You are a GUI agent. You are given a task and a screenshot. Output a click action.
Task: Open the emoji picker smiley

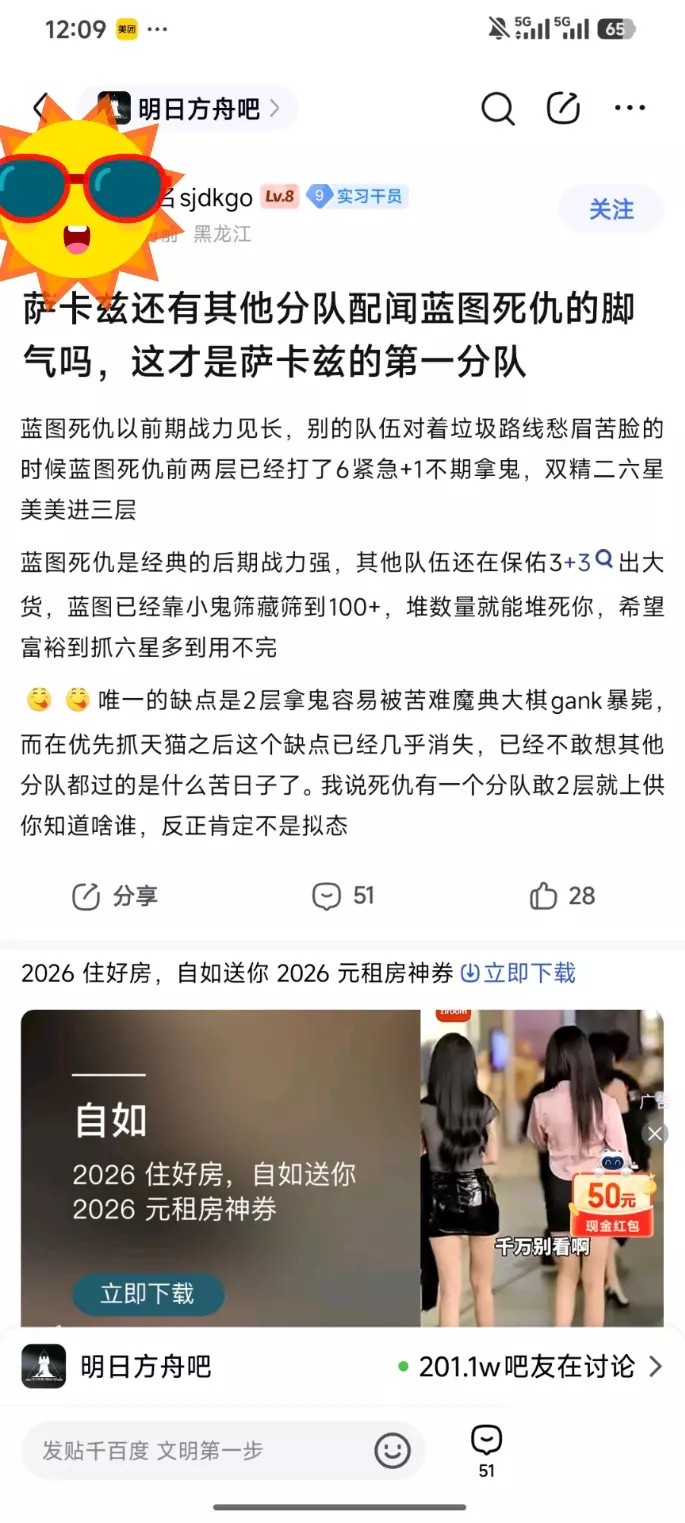(x=392, y=1450)
